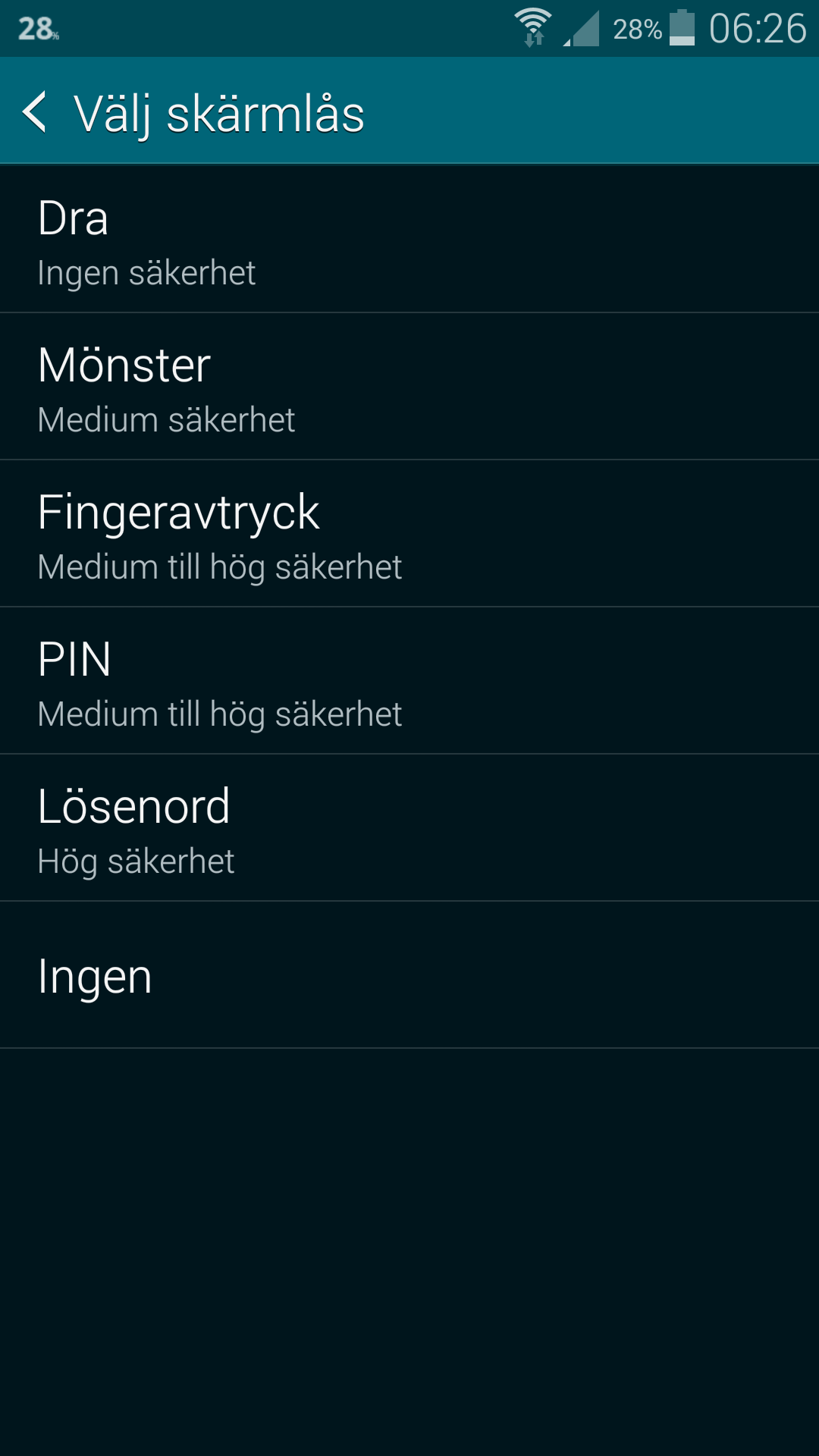Tap Ingen to disable screen lock

409,975
